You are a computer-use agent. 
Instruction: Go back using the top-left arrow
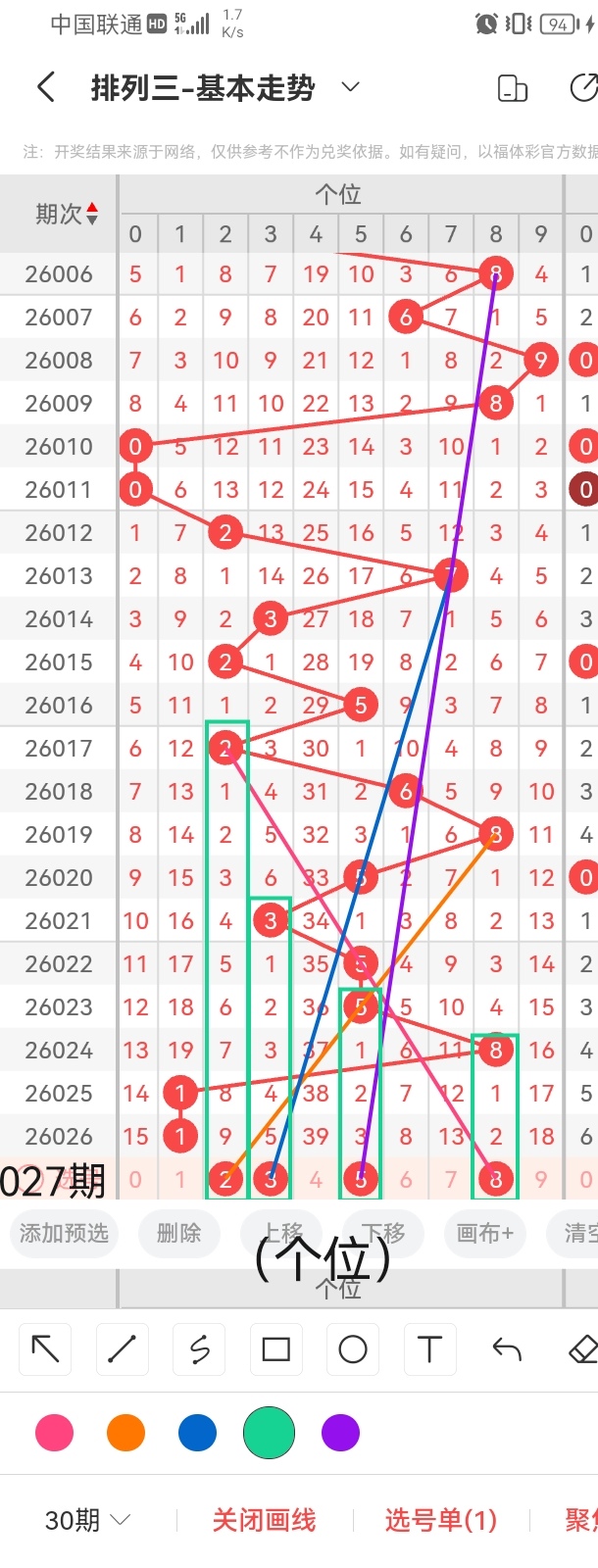(45, 87)
